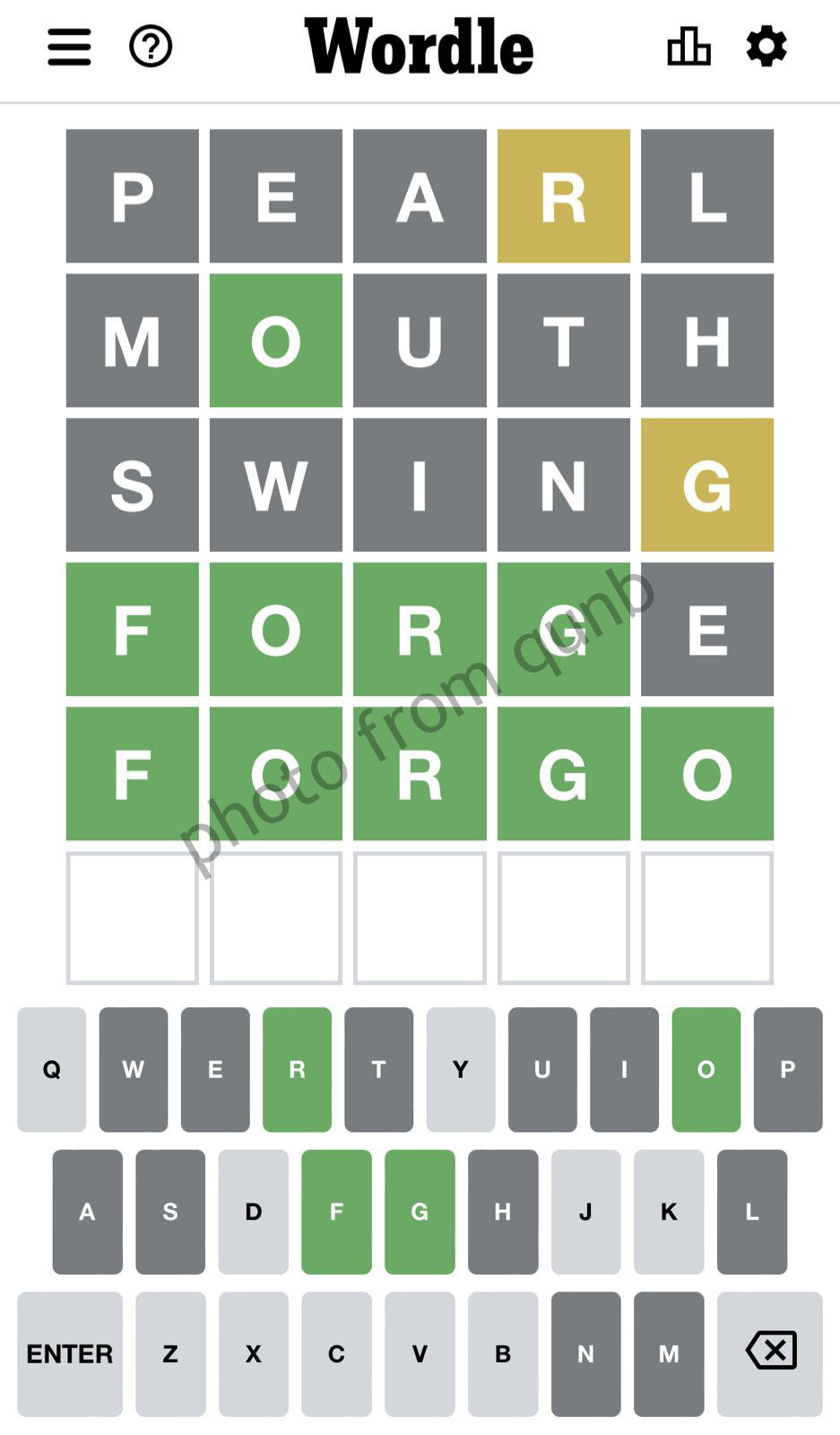The height and width of the screenshot is (1435, 840).
Task: Open the hamburger menu
Action: tap(69, 47)
